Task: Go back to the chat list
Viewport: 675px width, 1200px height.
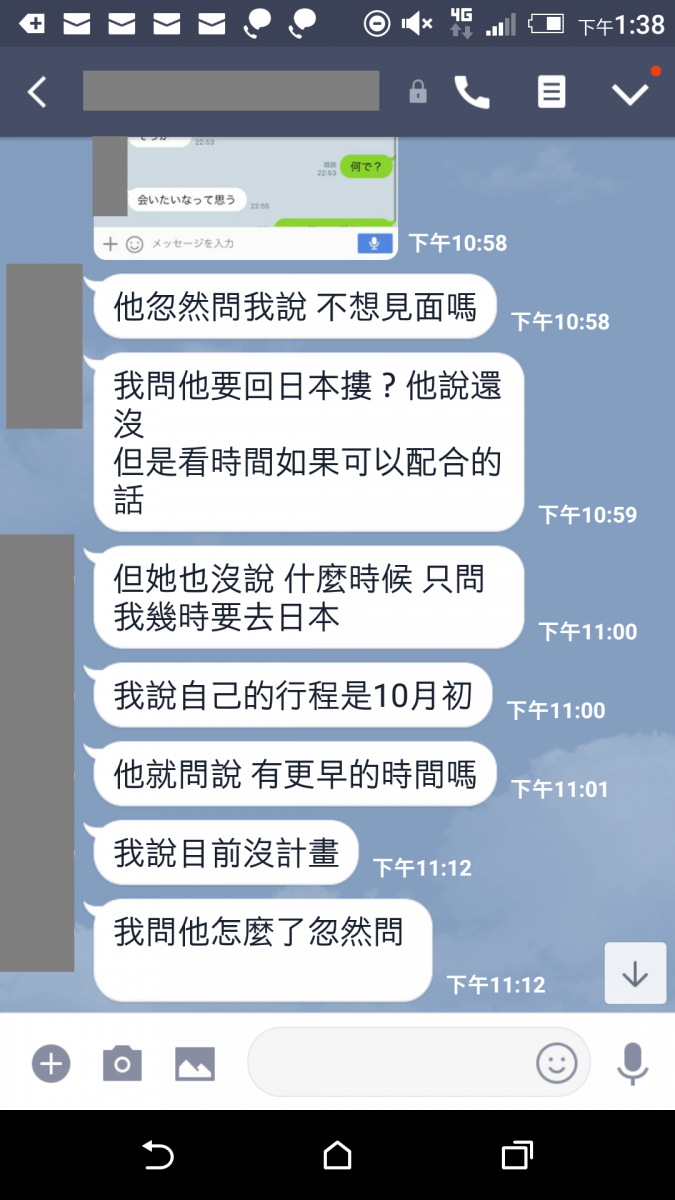Action: 37,92
